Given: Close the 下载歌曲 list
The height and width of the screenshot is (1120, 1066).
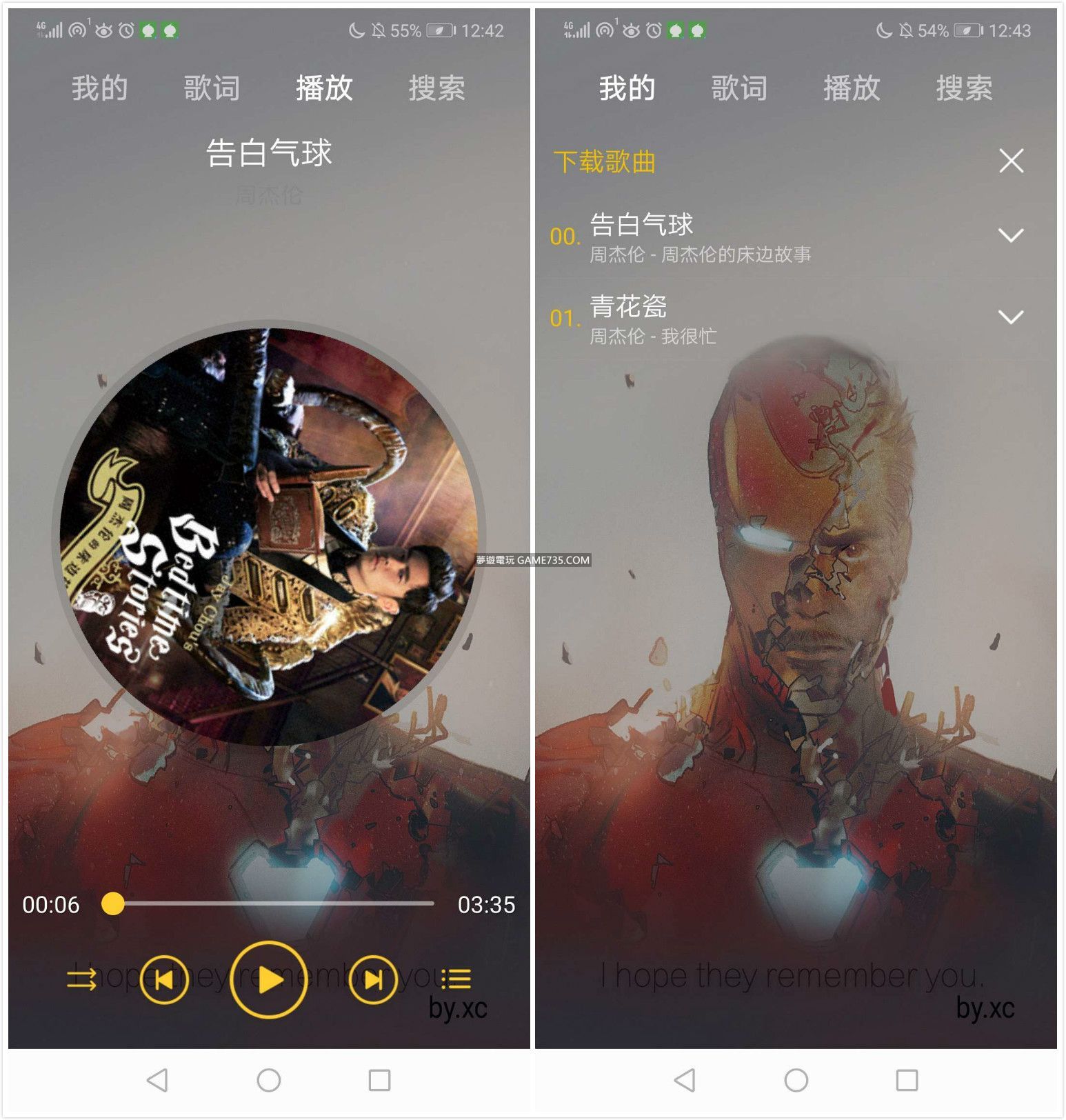Looking at the screenshot, I should 1011,161.
